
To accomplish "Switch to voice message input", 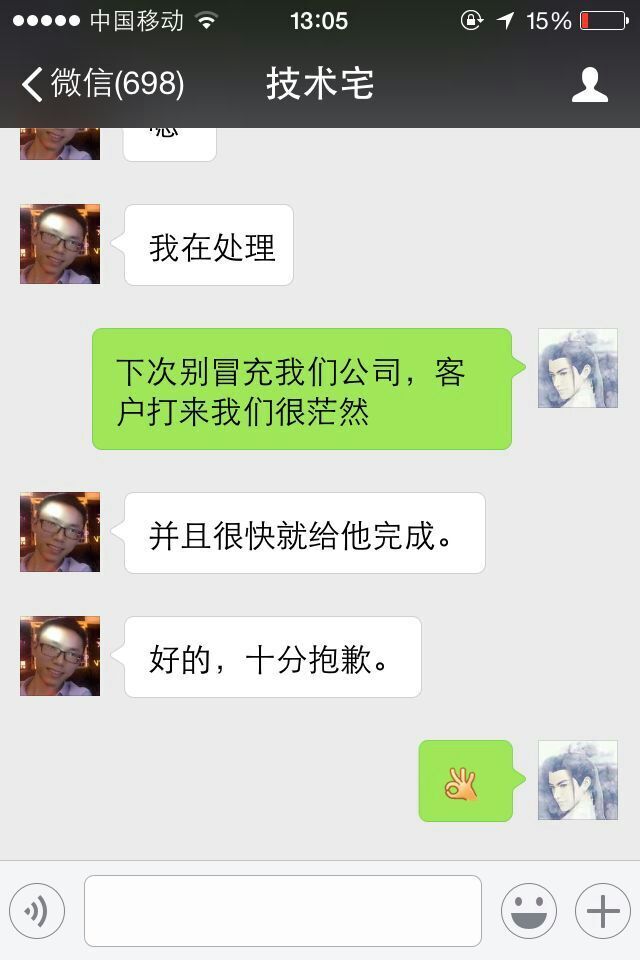I will (x=37, y=911).
